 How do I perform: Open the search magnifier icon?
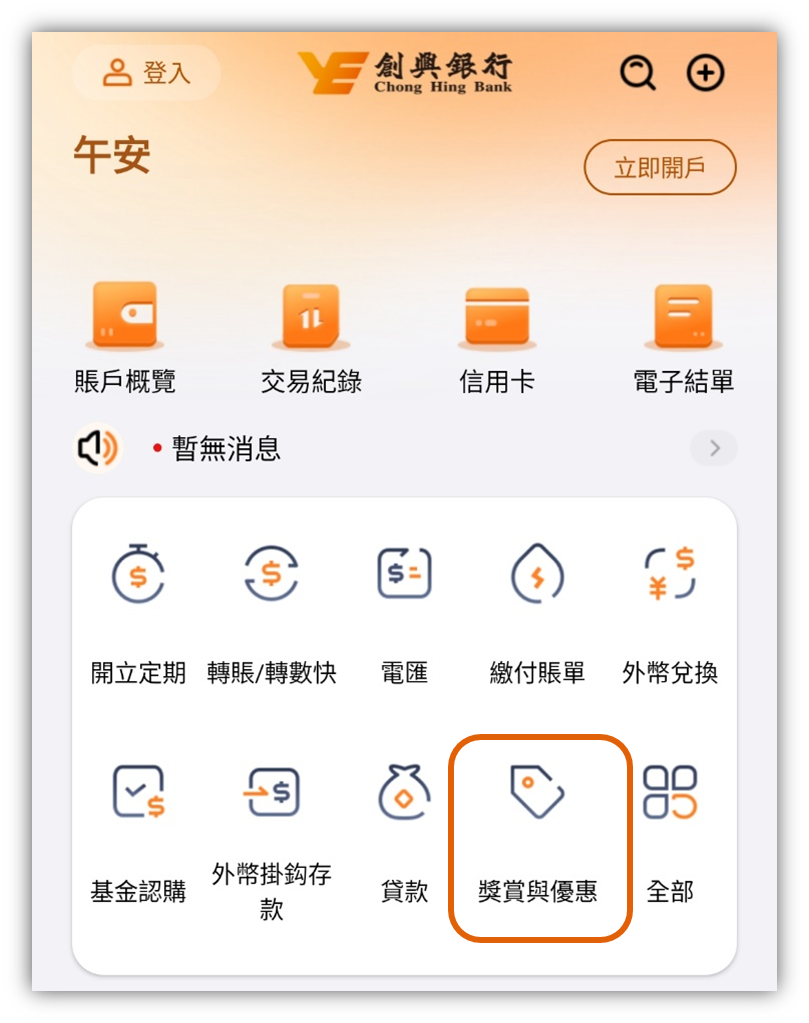(x=637, y=72)
